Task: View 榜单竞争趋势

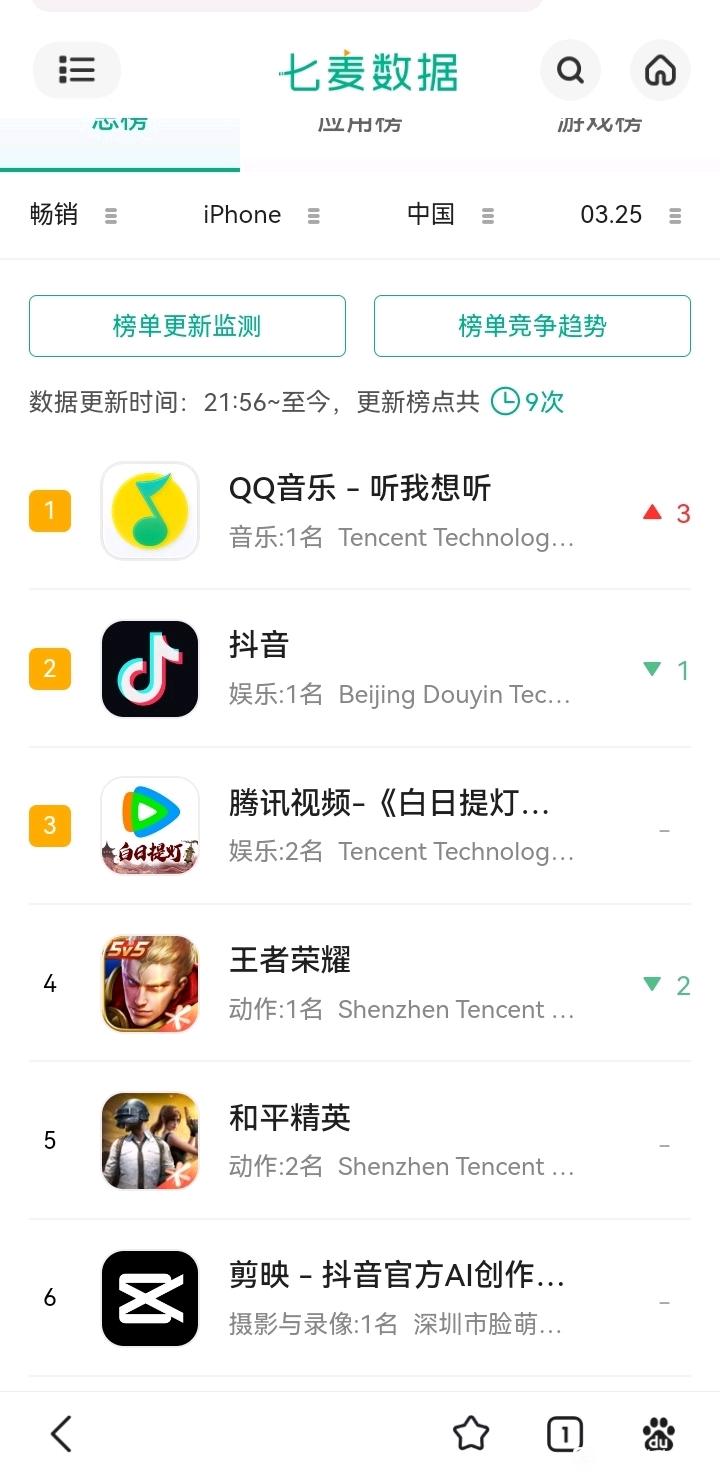Action: (x=532, y=326)
